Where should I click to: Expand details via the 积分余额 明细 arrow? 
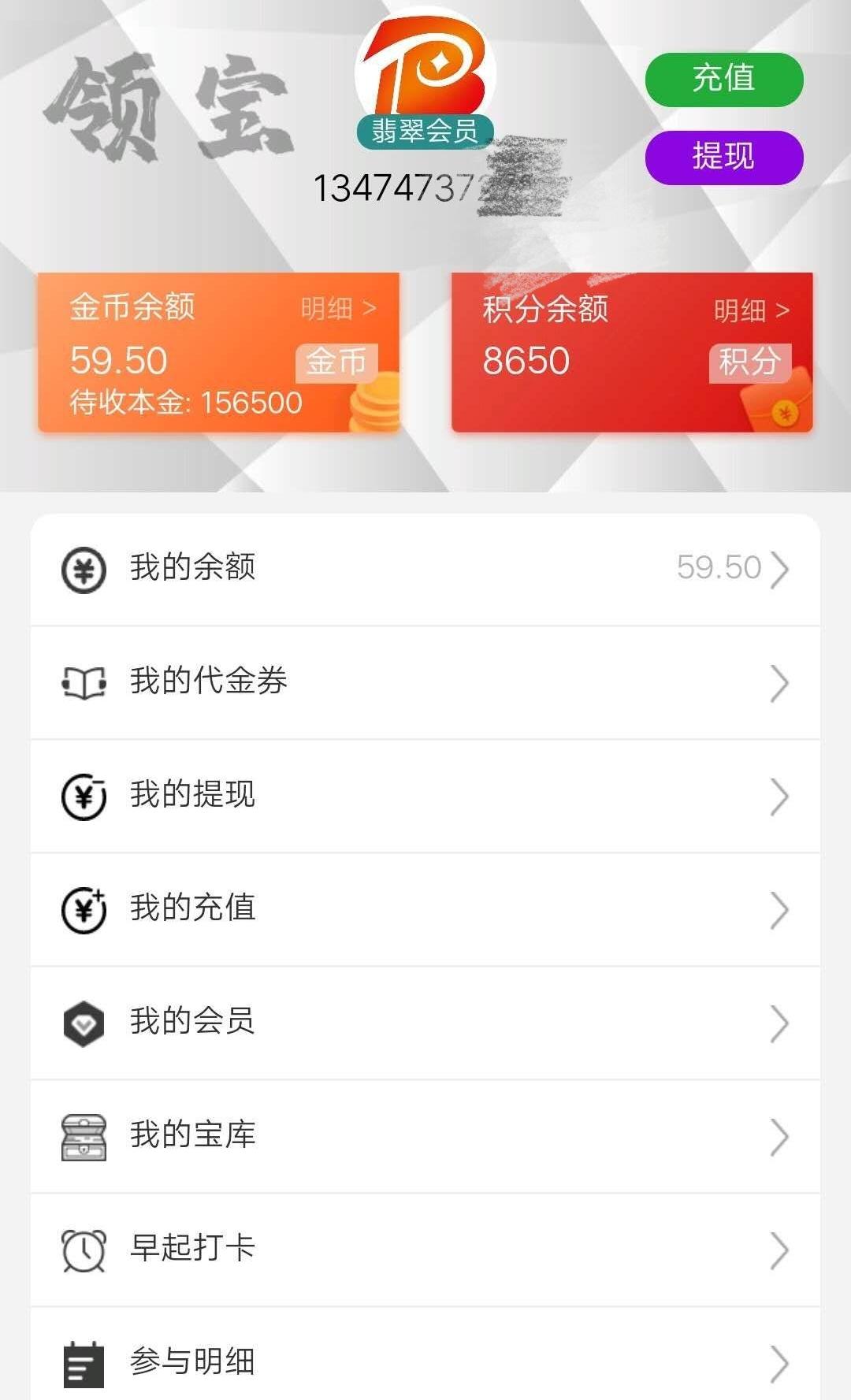[x=754, y=309]
